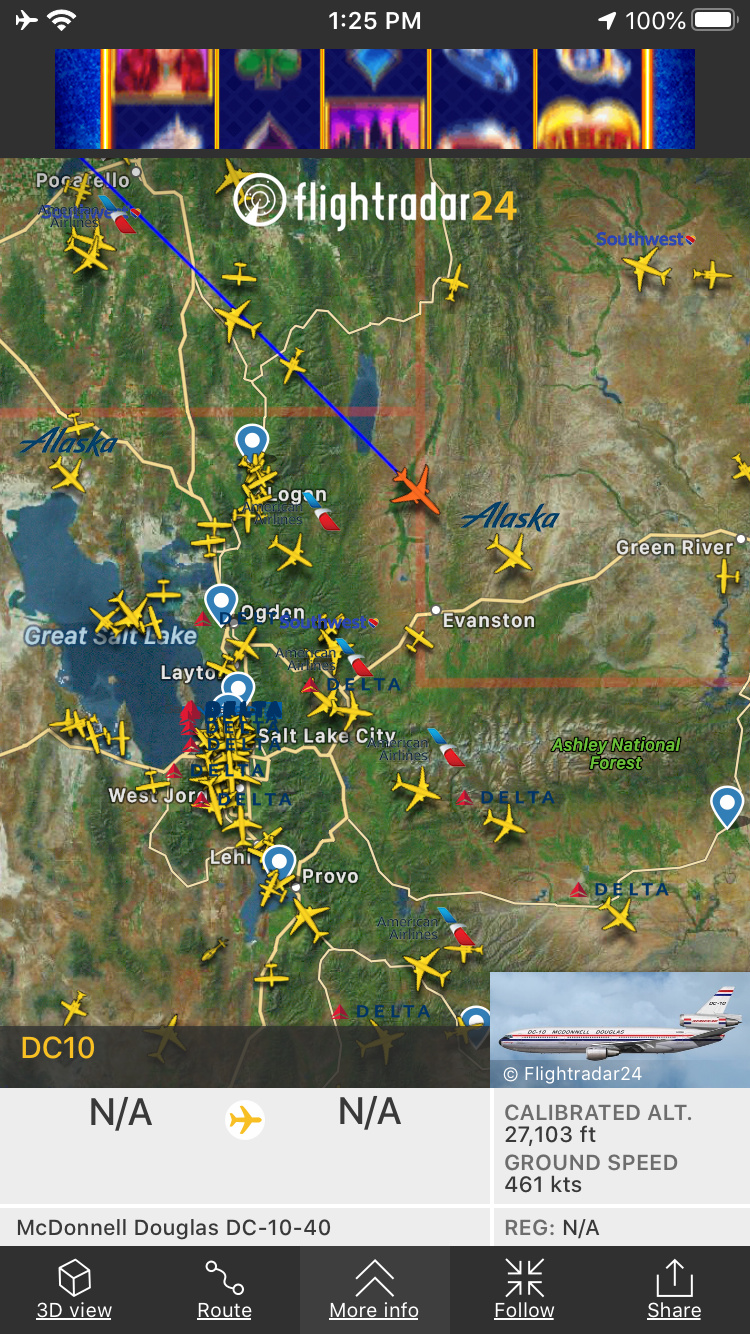Screen dimensions: 750x1334
Task: Show the flight Route
Action: coord(224,1289)
